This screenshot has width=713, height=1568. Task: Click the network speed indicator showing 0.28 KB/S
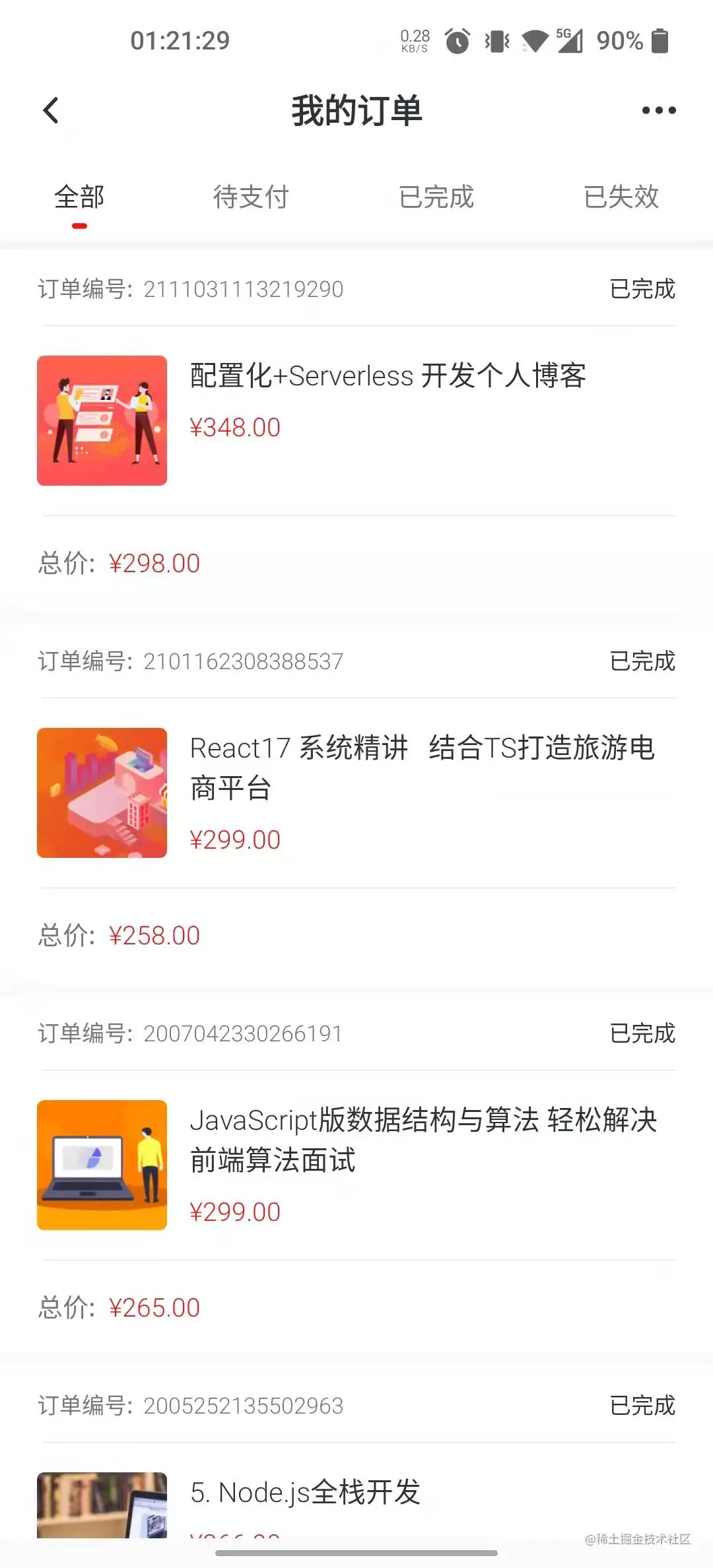[x=415, y=41]
